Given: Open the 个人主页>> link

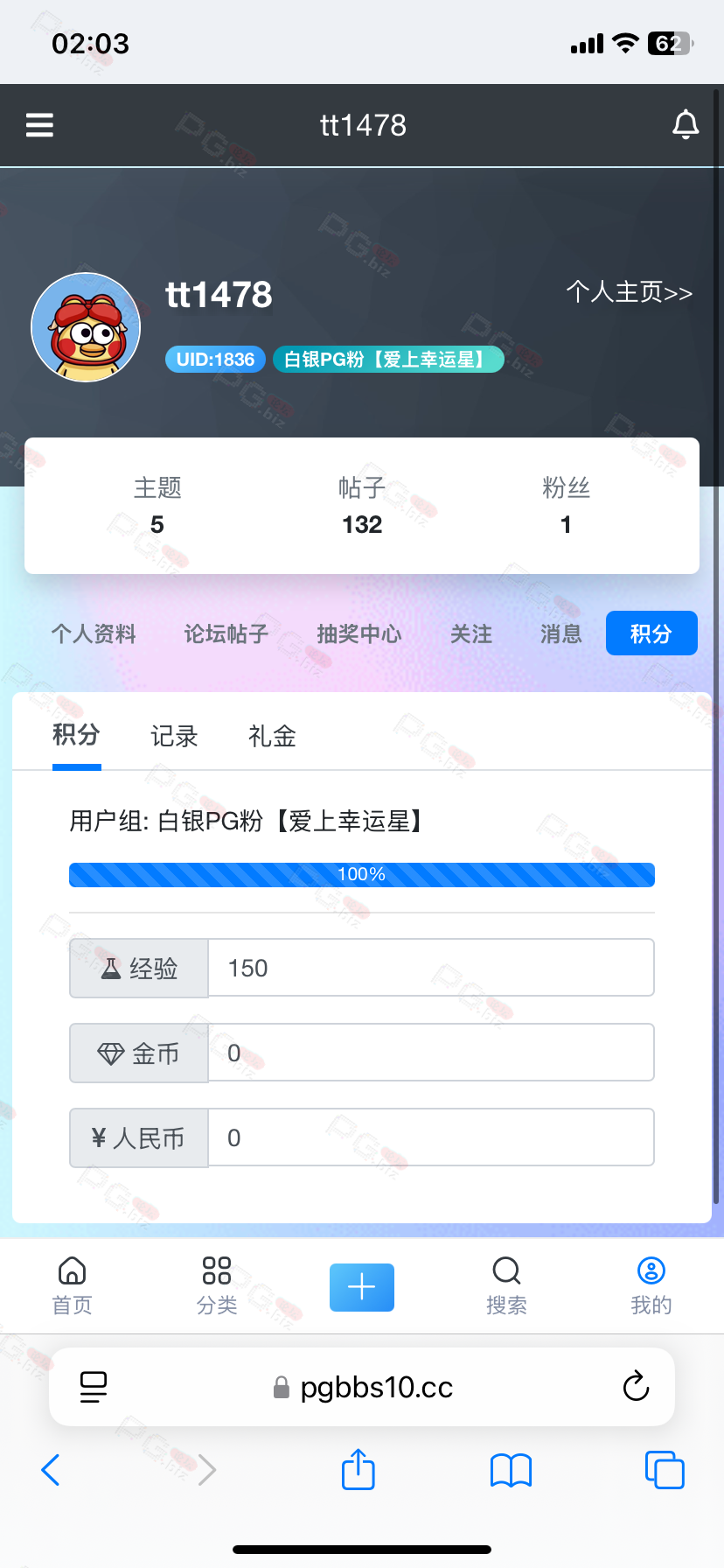Looking at the screenshot, I should (630, 292).
